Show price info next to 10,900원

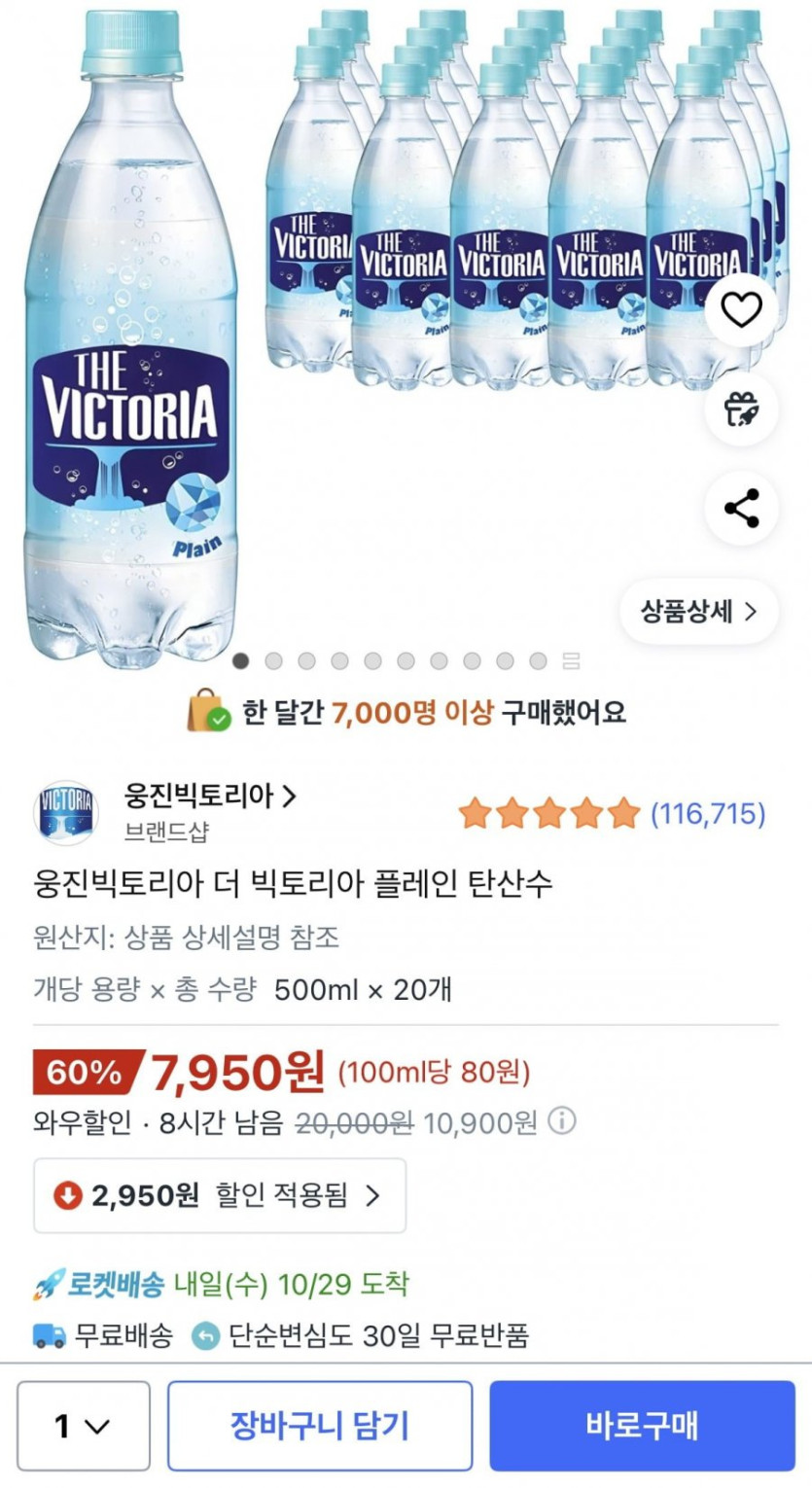[562, 1122]
